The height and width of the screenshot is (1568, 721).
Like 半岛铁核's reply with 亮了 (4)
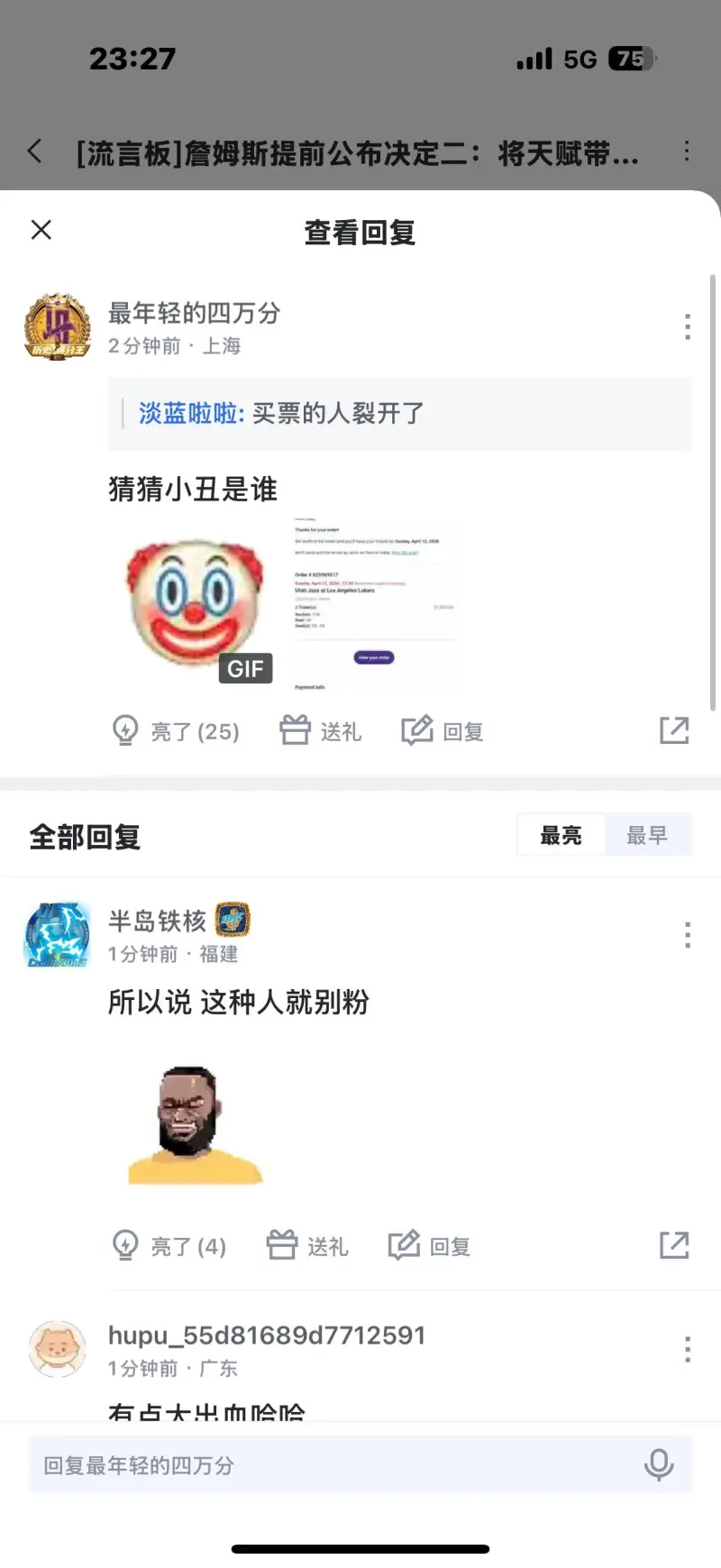click(169, 1246)
